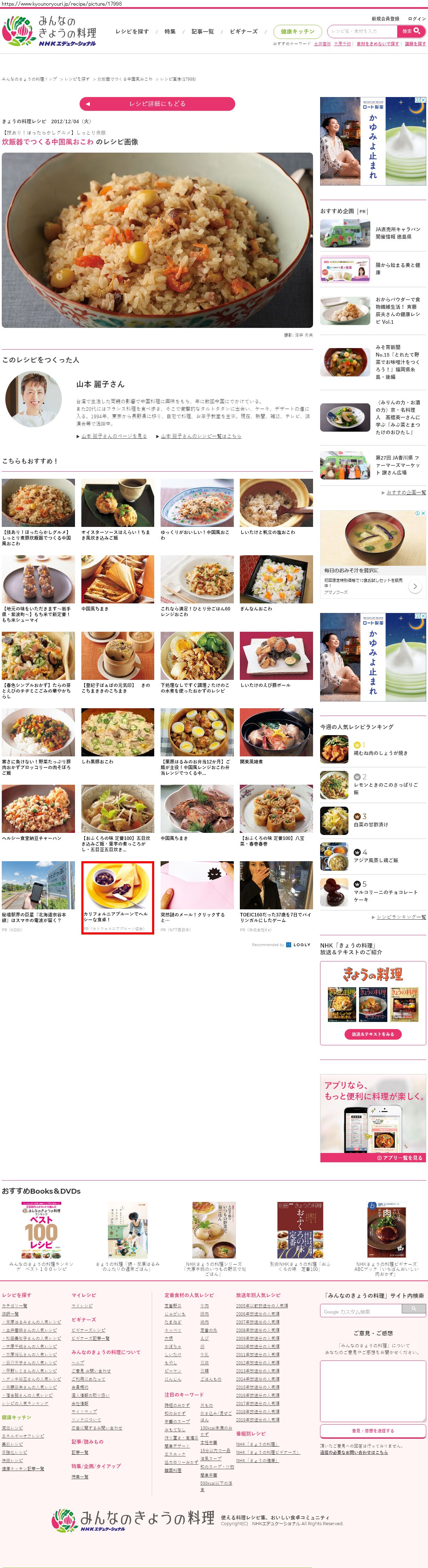Tap the 放送＆テキストをみる button
The height and width of the screenshot is (1568, 428).
[x=373, y=1034]
